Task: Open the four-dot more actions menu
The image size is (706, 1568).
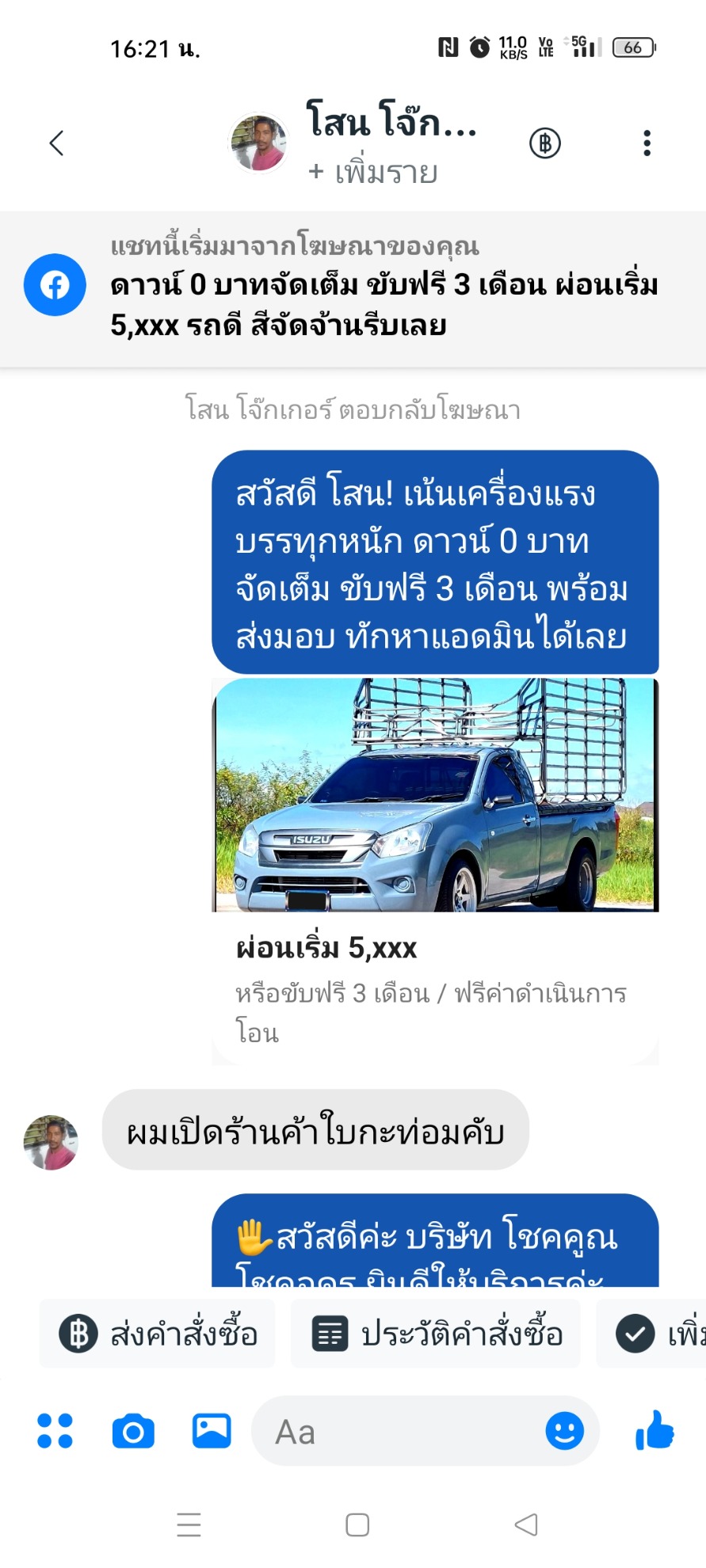Action: pos(55,1431)
